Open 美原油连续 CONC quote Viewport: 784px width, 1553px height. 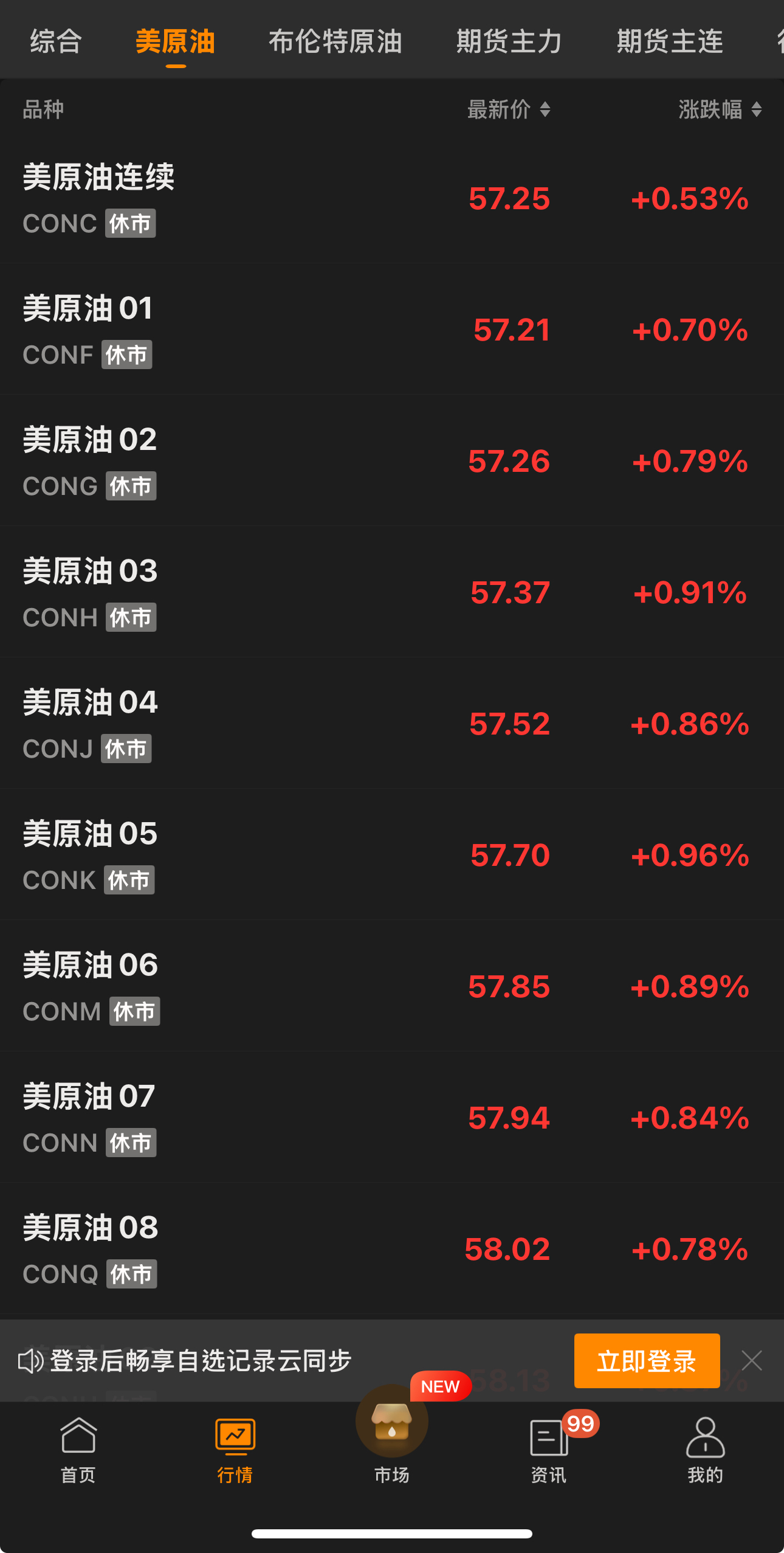point(243,198)
